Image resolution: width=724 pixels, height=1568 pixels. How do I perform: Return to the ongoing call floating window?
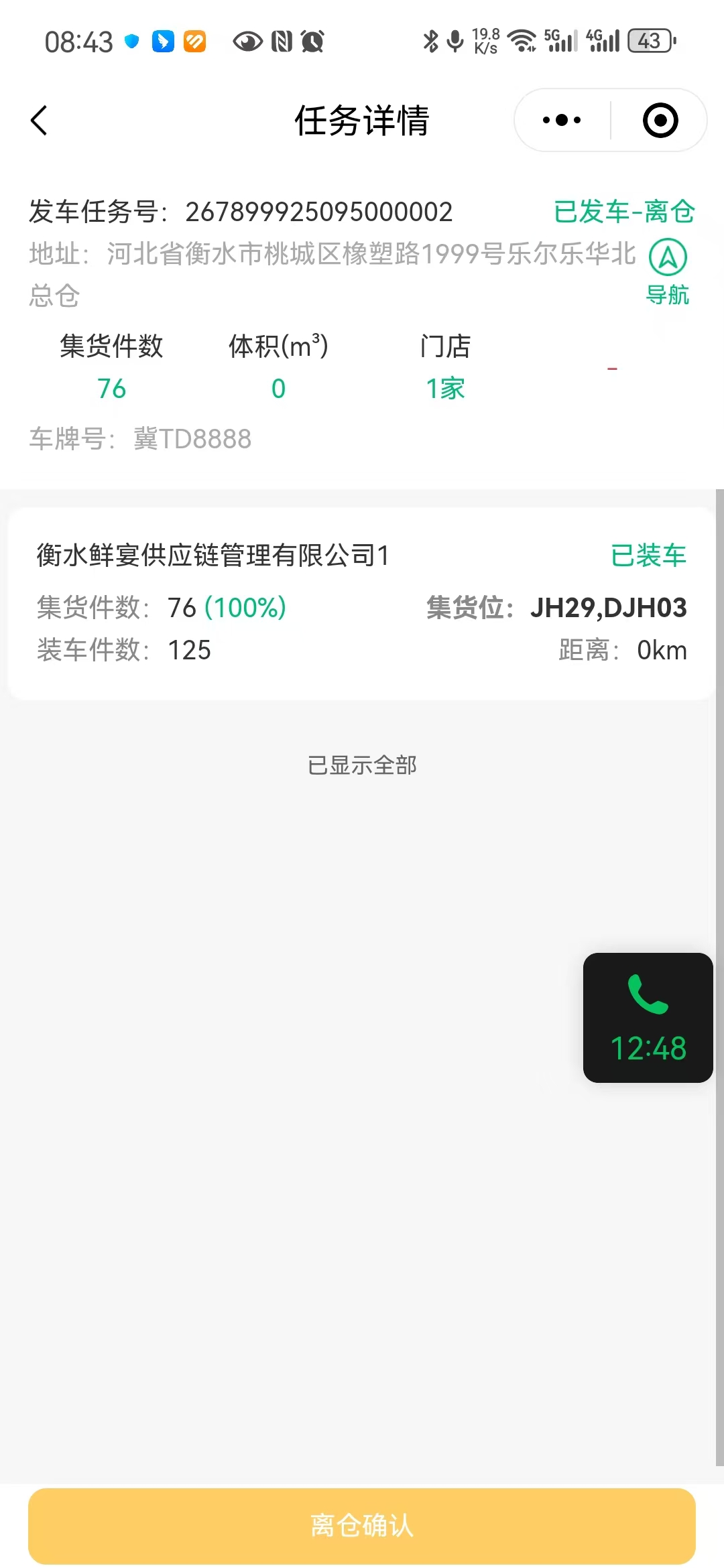(x=648, y=1018)
